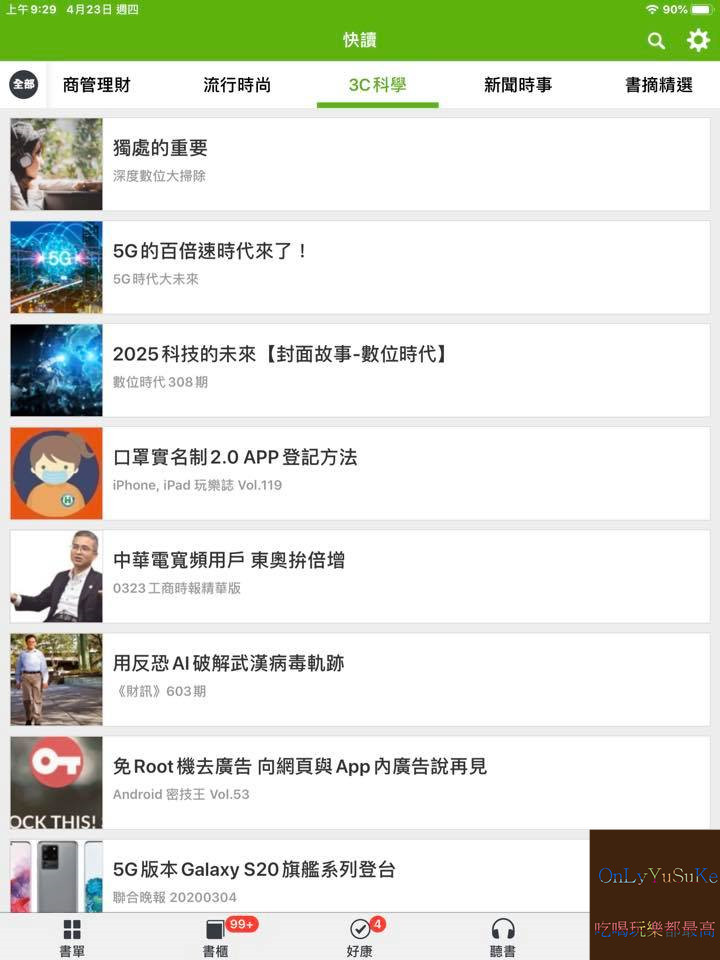Screen dimensions: 720x960
Task: Go to the 書櫃 bottom tab
Action: [216, 937]
